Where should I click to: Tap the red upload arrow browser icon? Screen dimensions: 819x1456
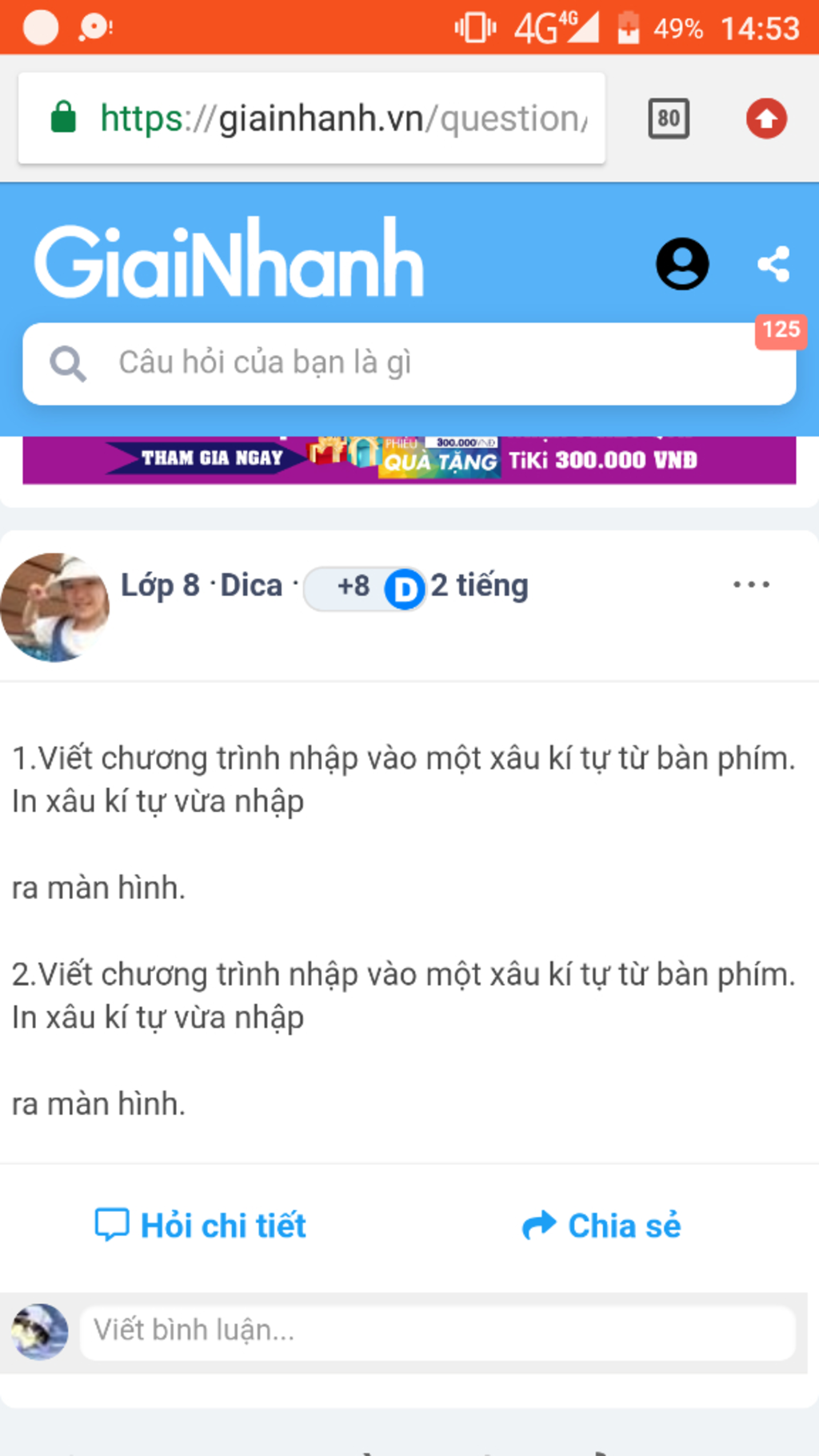click(766, 119)
